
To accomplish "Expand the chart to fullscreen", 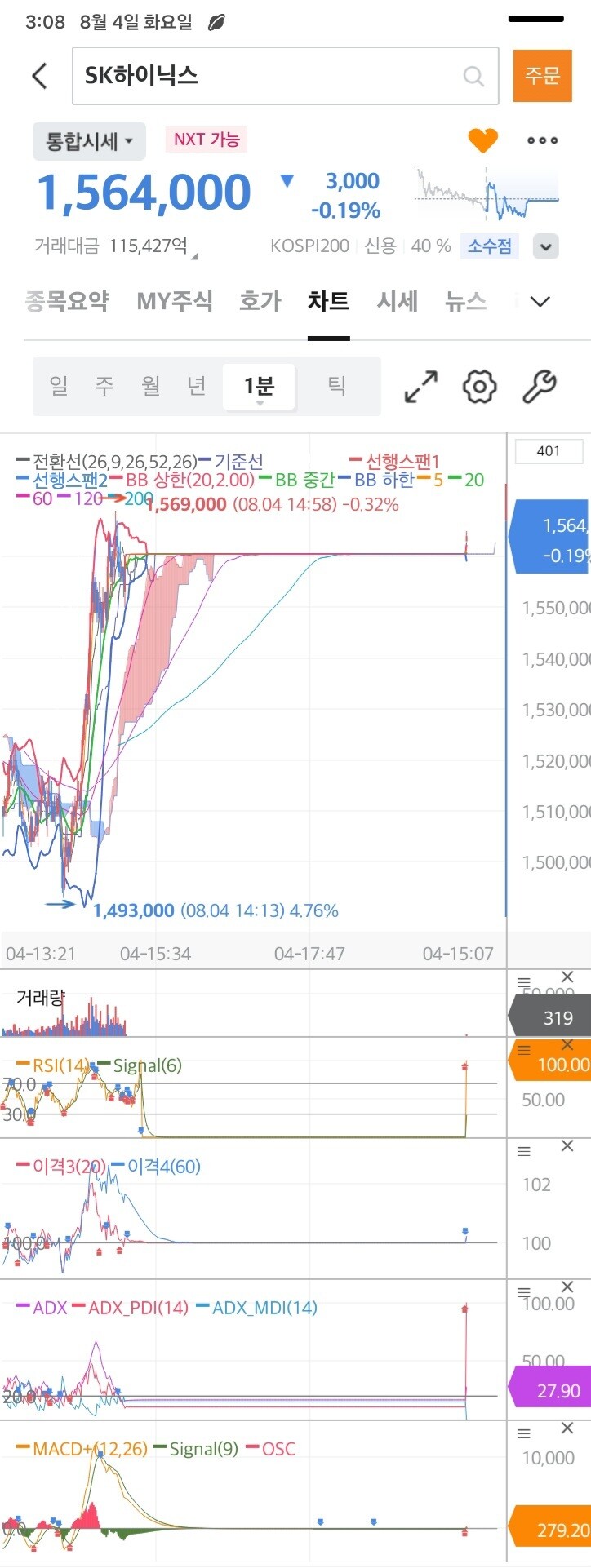I will [421, 387].
